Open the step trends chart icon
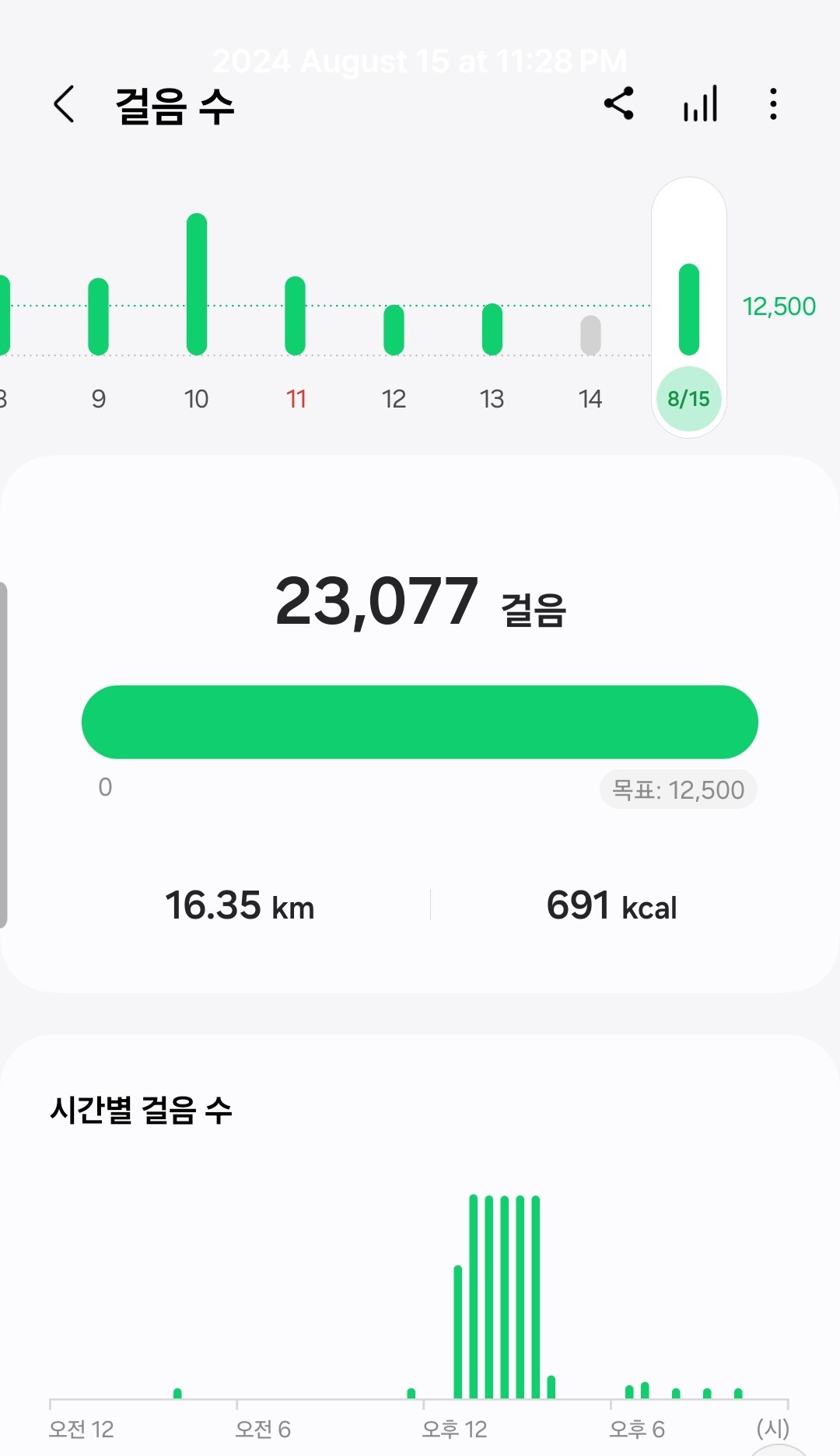This screenshot has height=1456, width=840. click(700, 104)
